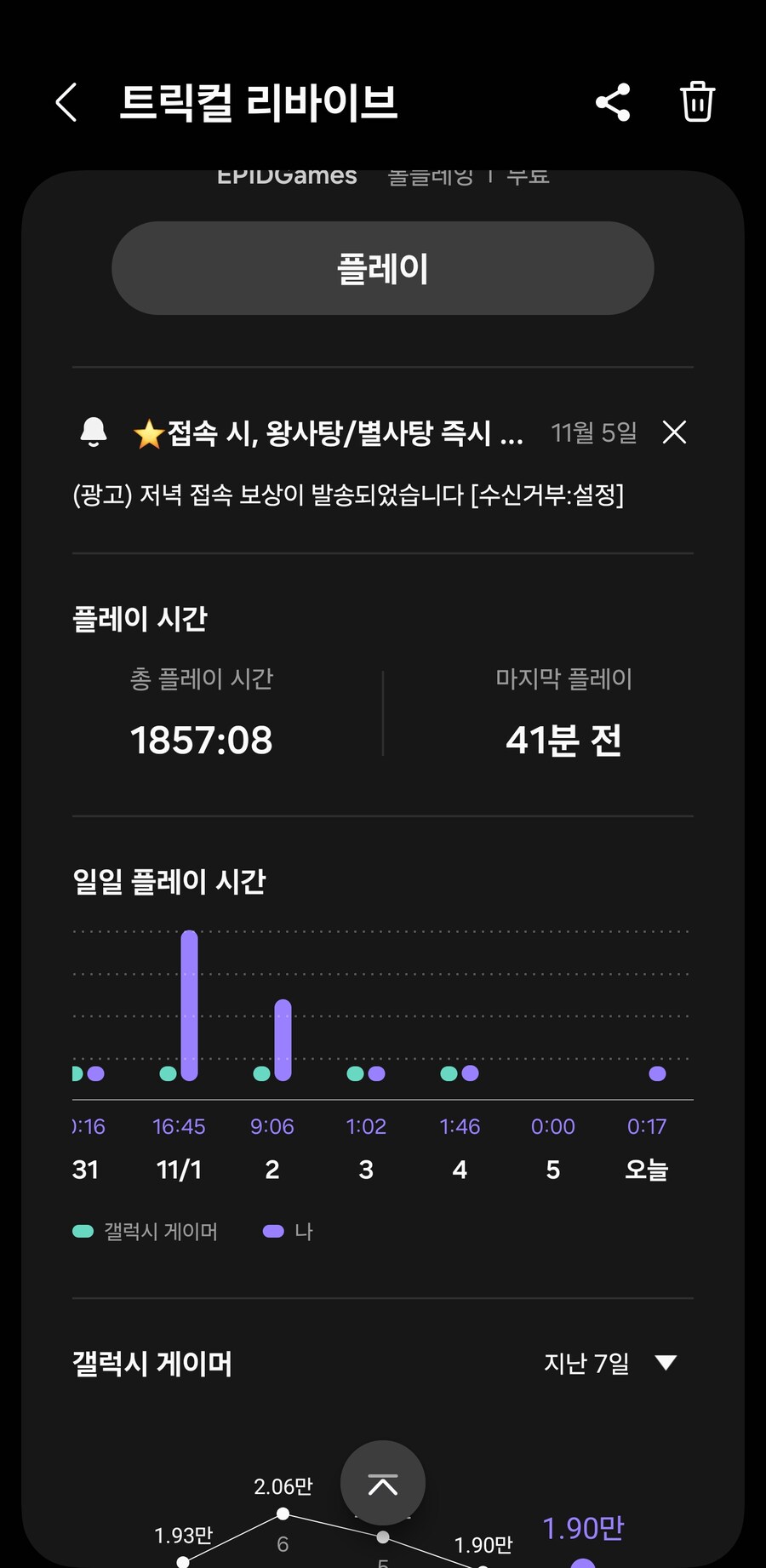Select 오늘 in the daily play chart
The height and width of the screenshot is (1568, 766).
[x=647, y=1170]
